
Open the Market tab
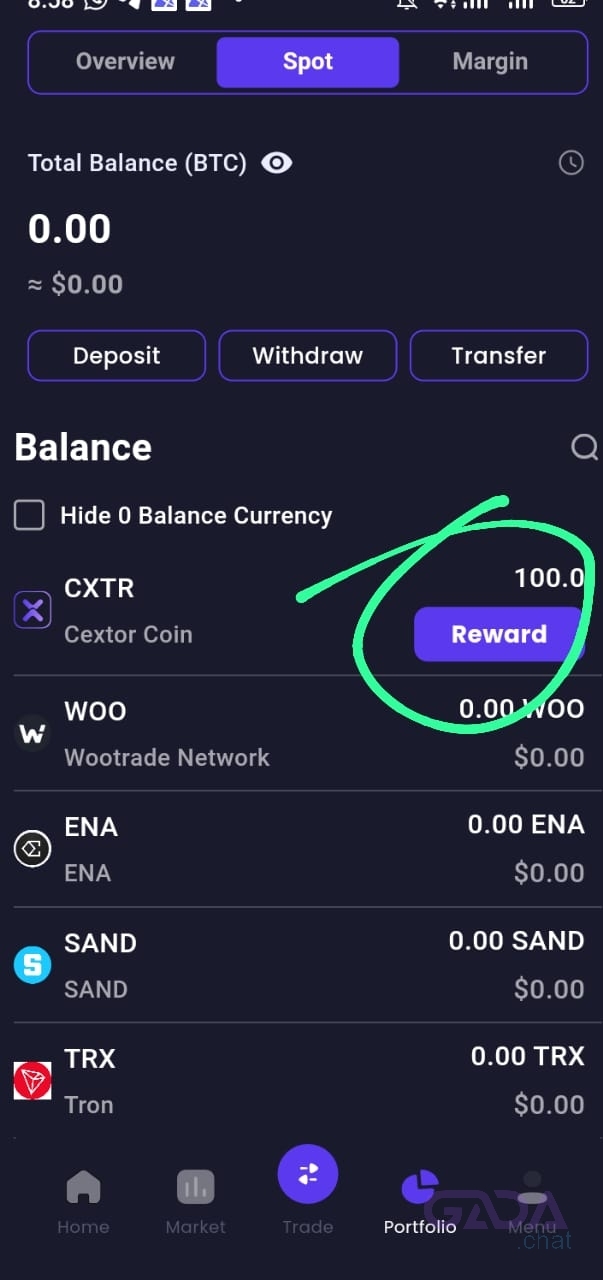click(x=196, y=1203)
